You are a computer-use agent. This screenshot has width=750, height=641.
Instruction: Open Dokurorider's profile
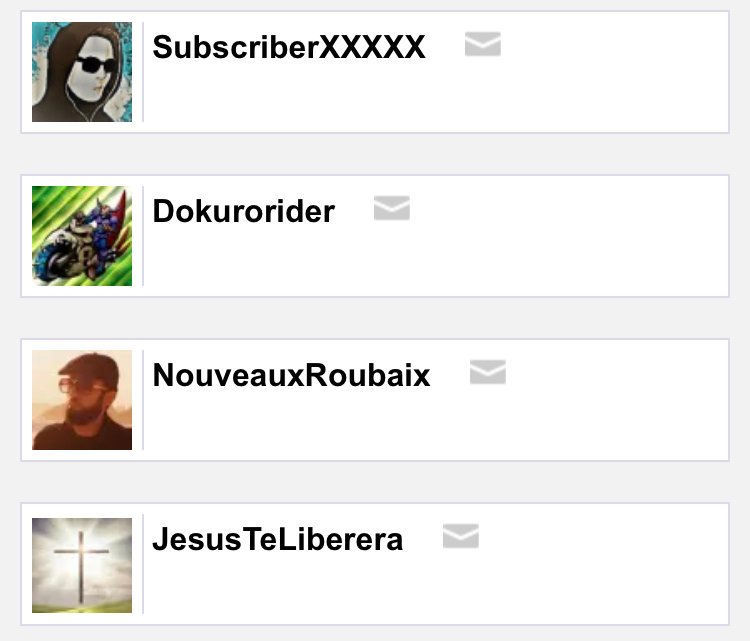[243, 211]
